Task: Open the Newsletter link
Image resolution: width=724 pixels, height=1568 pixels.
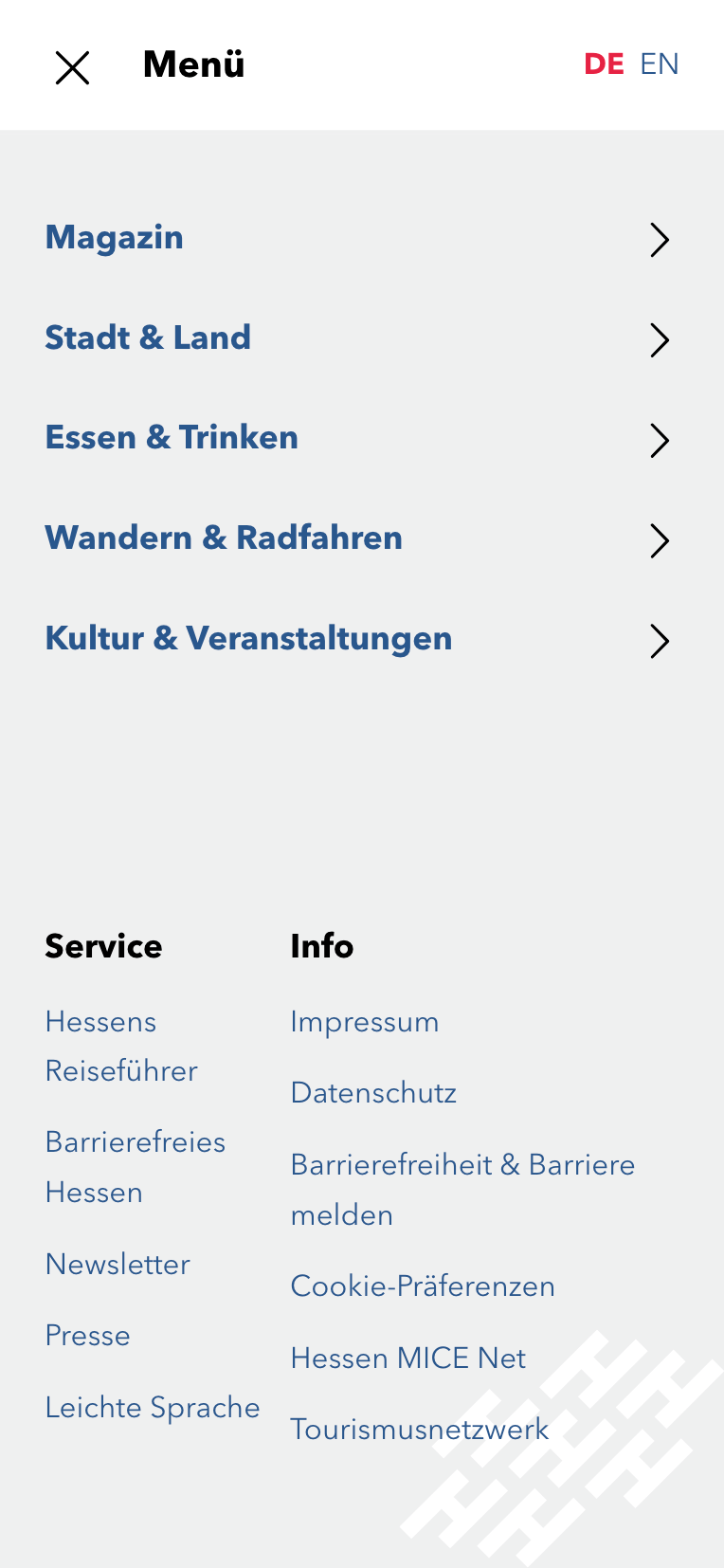Action: point(118,1265)
